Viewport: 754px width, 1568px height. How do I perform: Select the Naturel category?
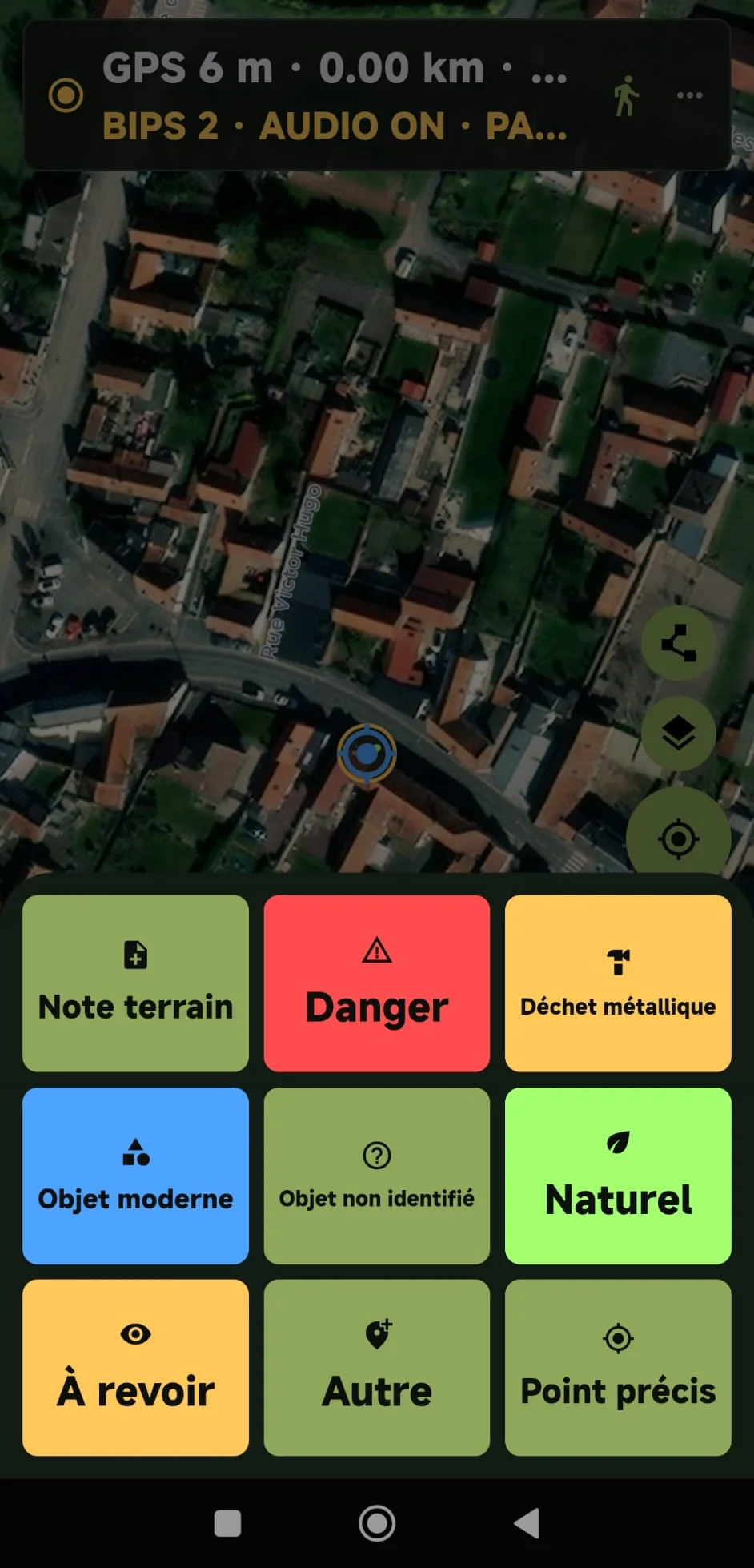[x=618, y=1176]
